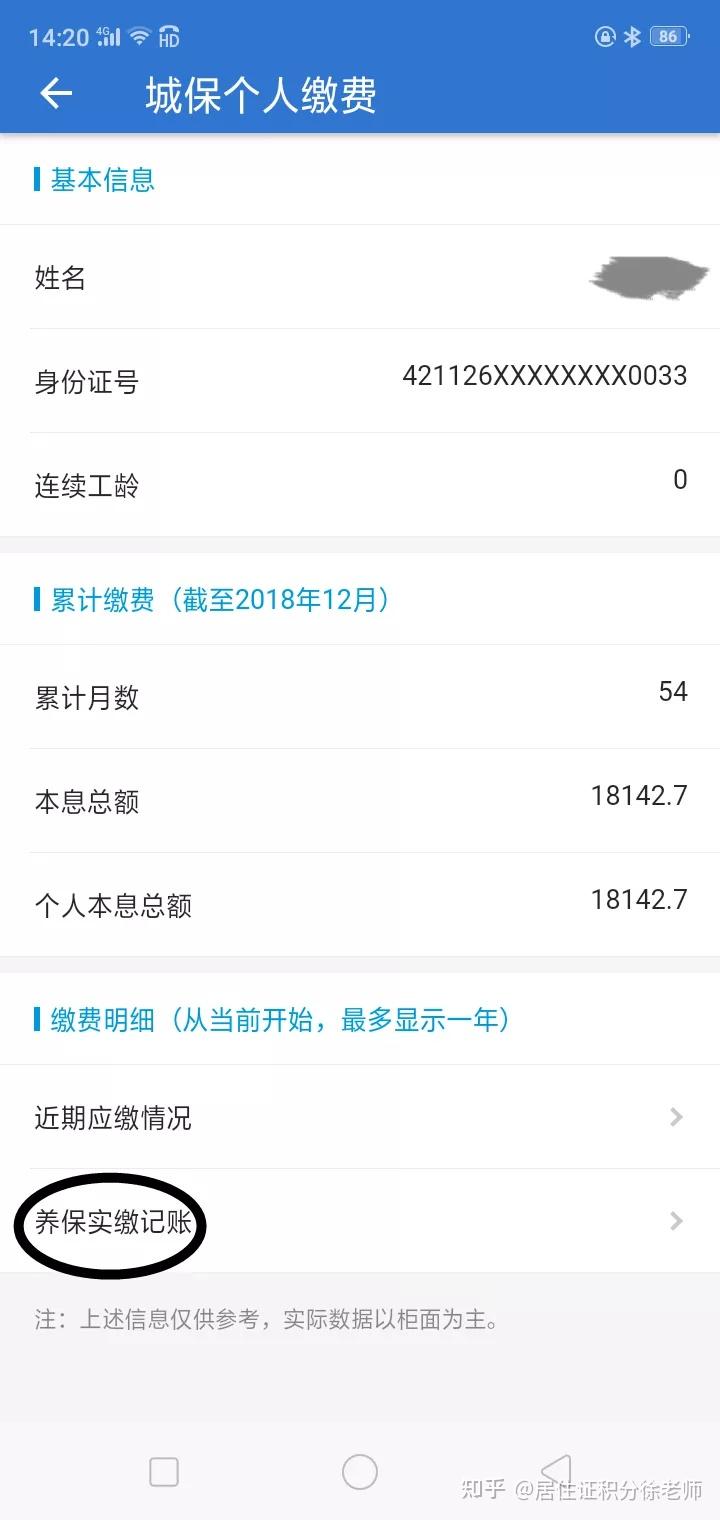Open recent apps square button
Image resolution: width=720 pixels, height=1520 pixels.
[x=164, y=1471]
